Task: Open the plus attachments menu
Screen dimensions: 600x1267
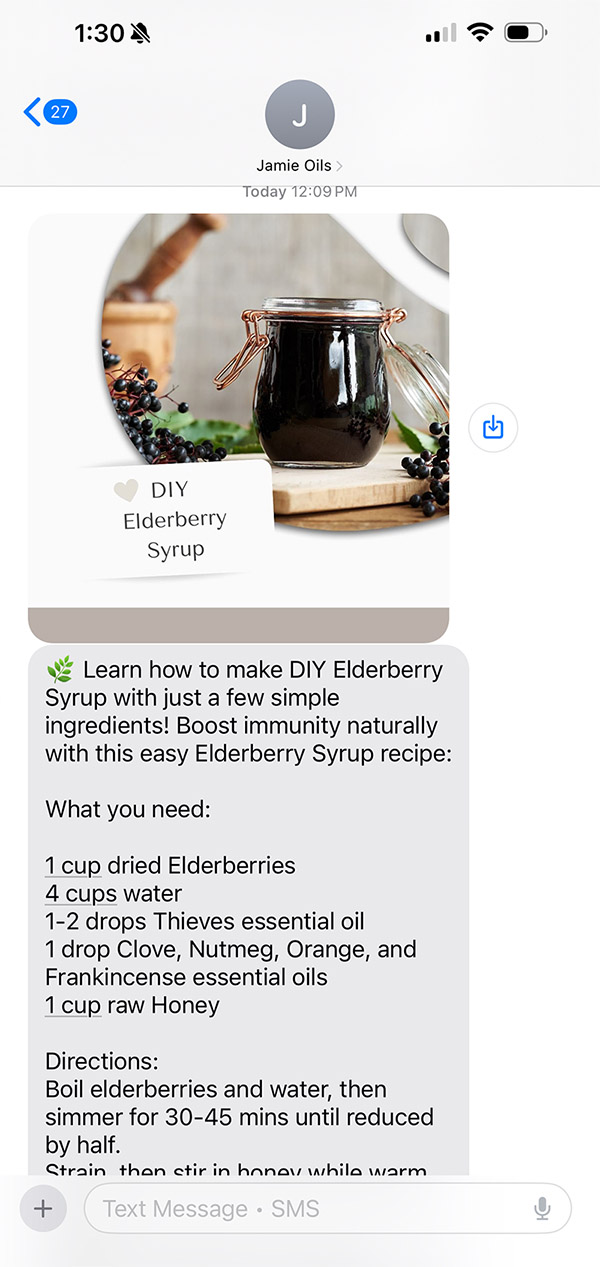Action: (43, 1208)
